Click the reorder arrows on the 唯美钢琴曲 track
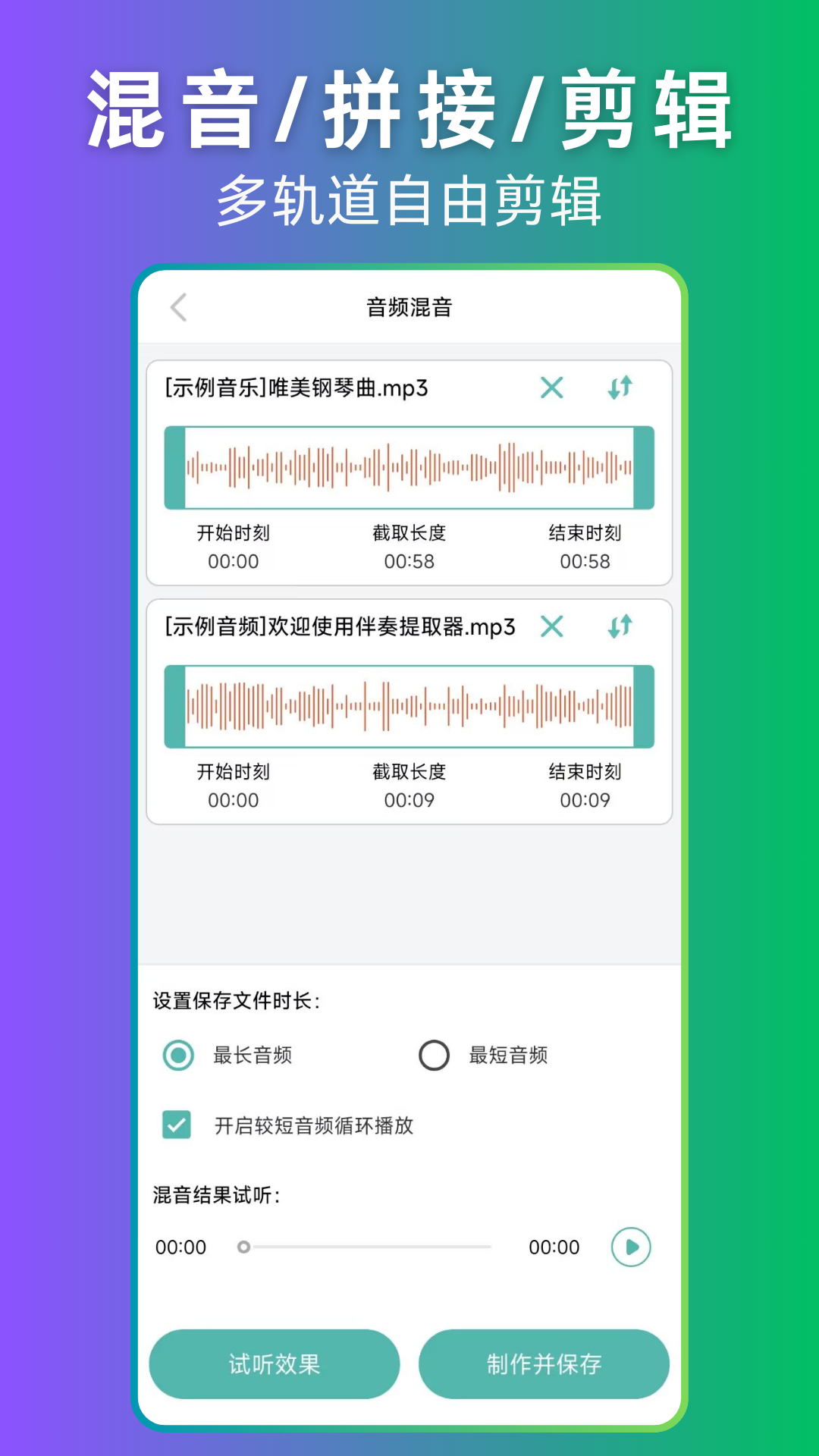 [x=620, y=388]
